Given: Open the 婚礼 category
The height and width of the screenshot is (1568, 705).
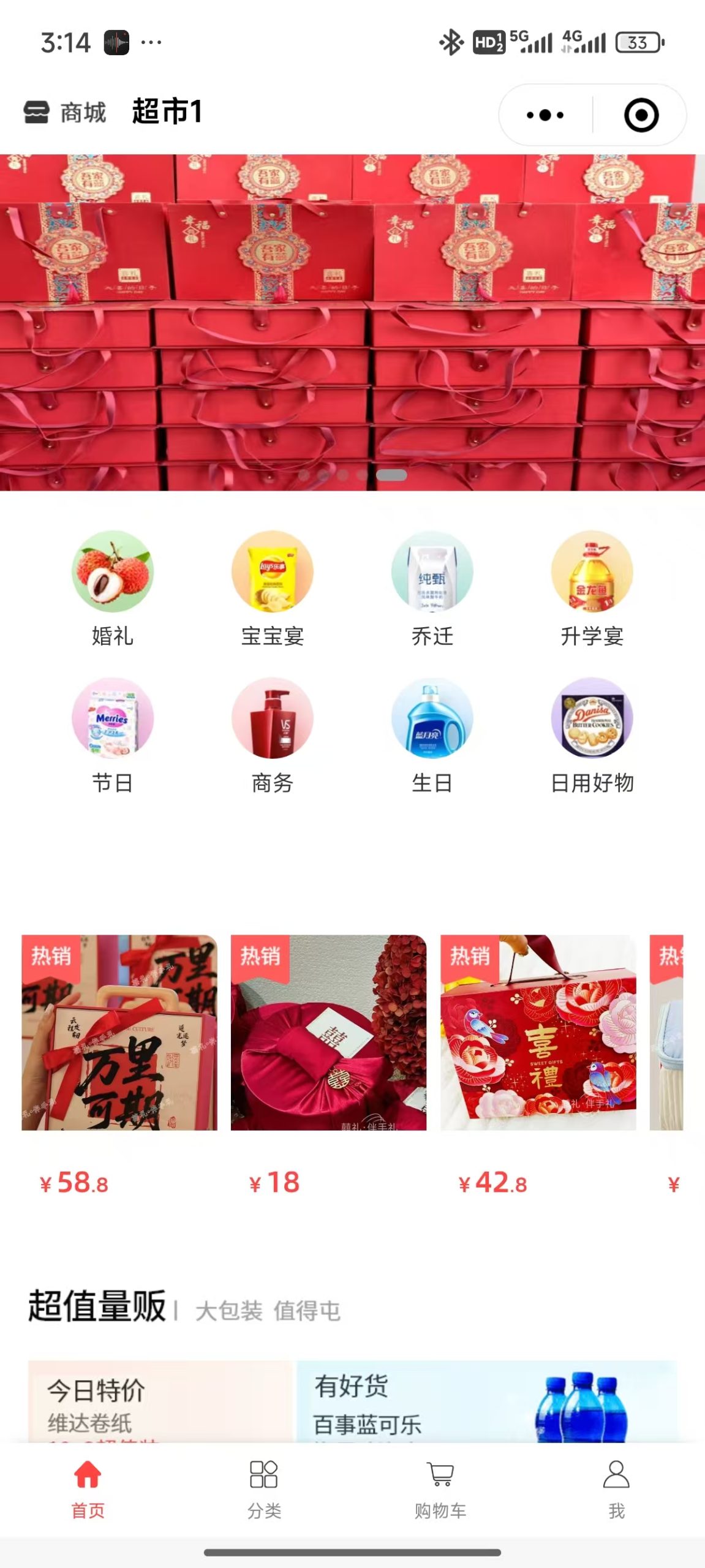Looking at the screenshot, I should pos(112,588).
